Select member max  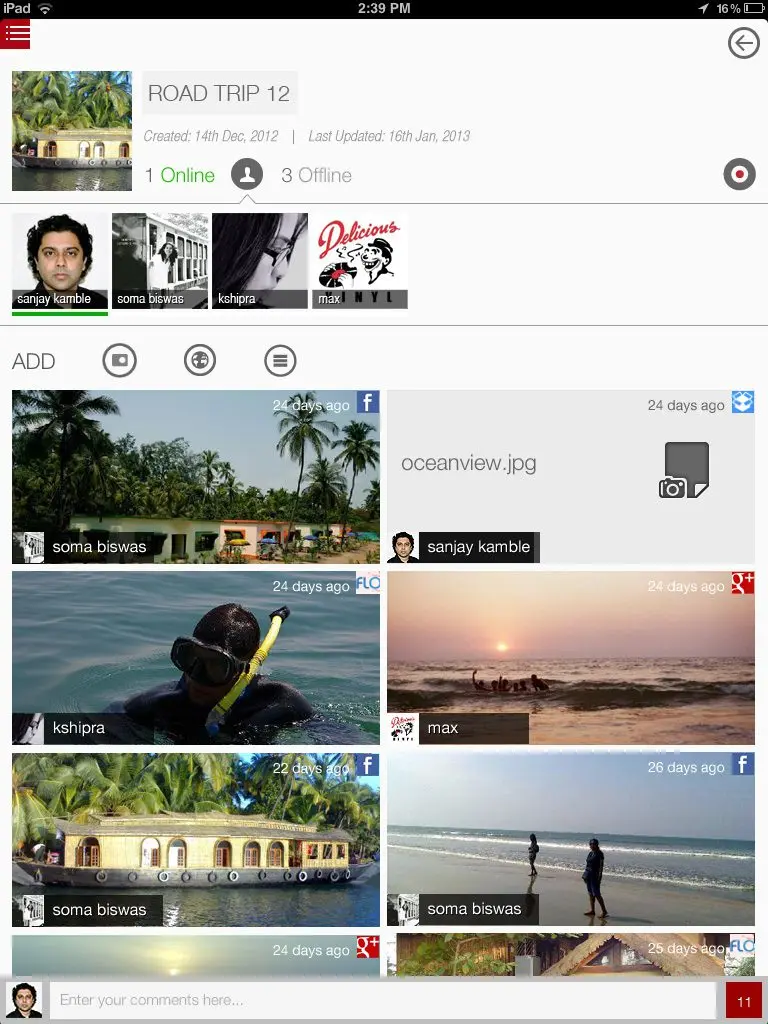tap(360, 261)
